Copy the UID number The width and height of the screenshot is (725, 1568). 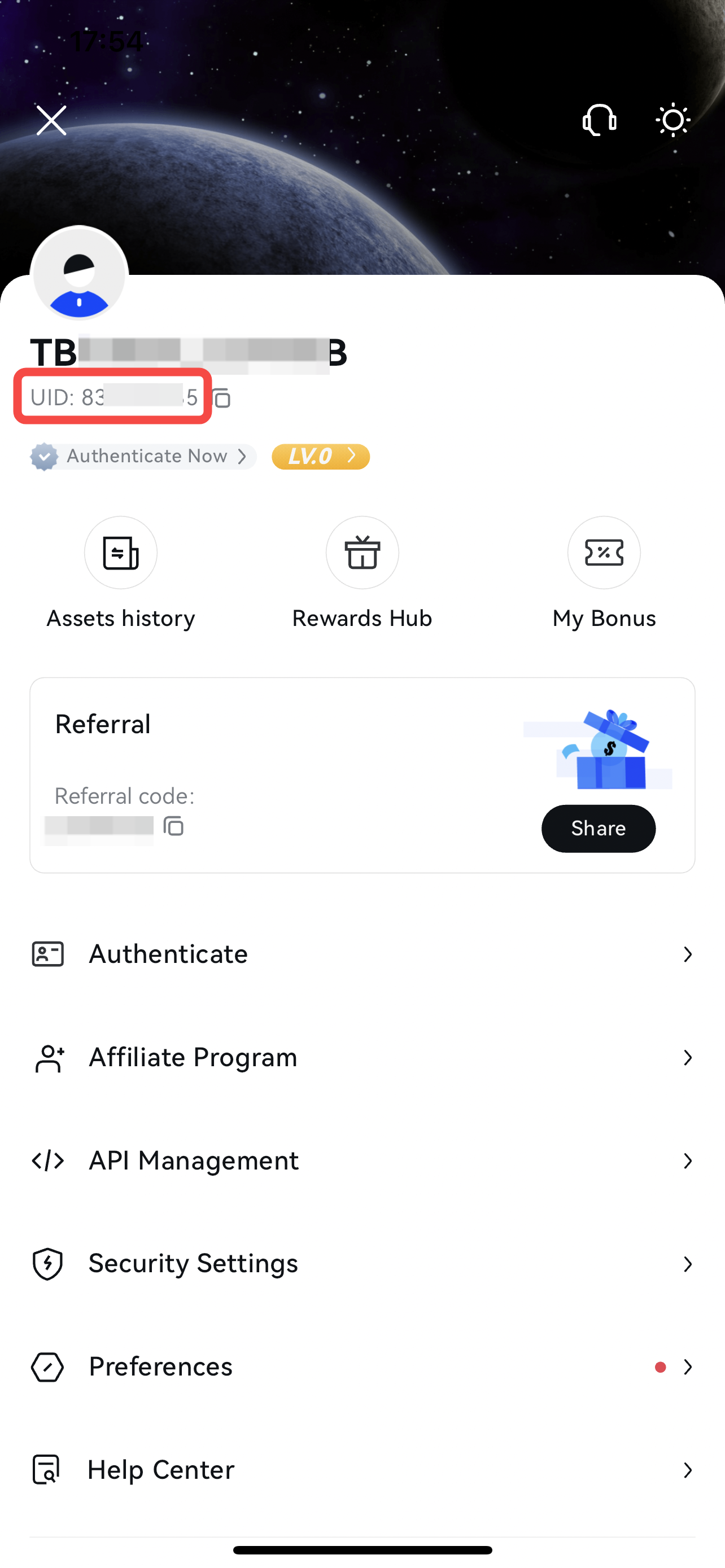[221, 398]
